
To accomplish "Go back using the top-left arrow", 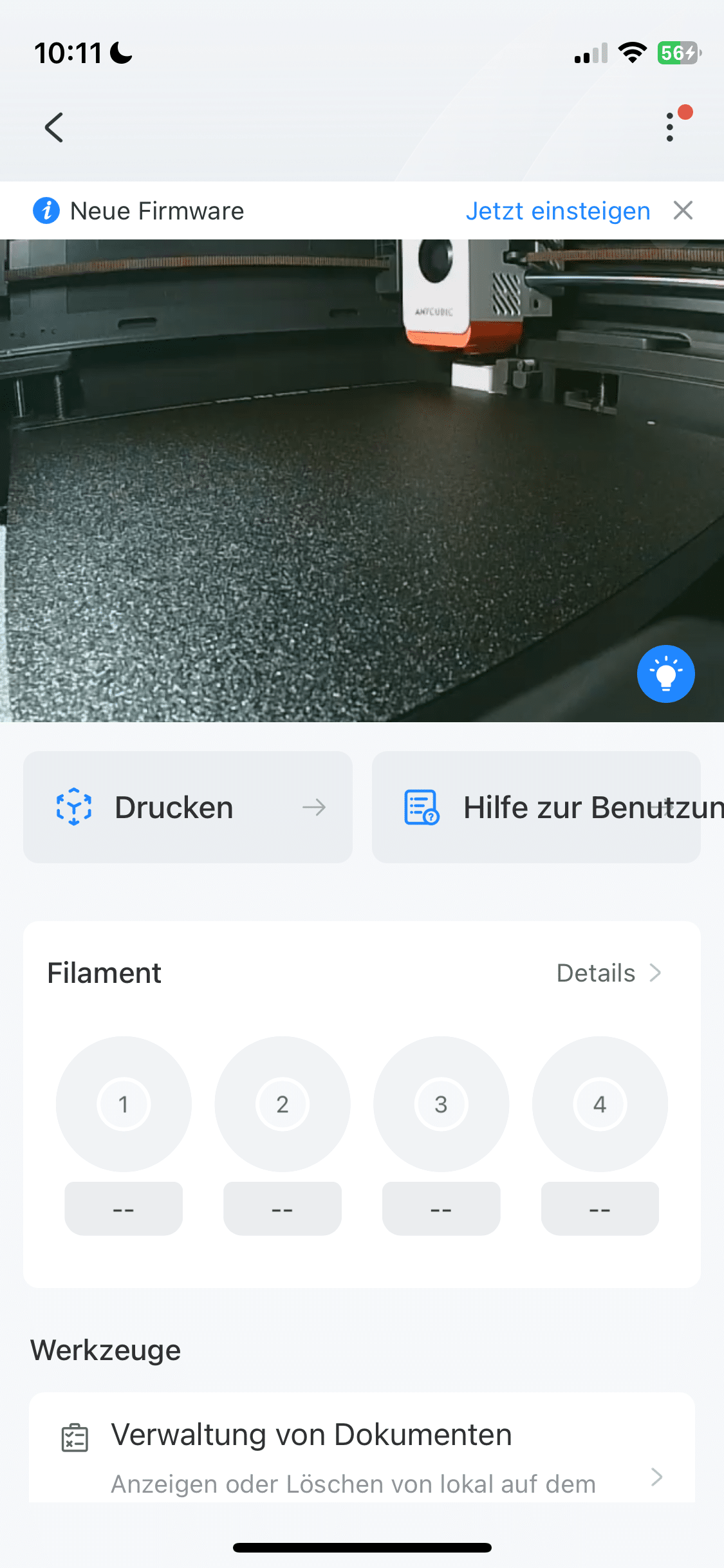I will point(54,127).
